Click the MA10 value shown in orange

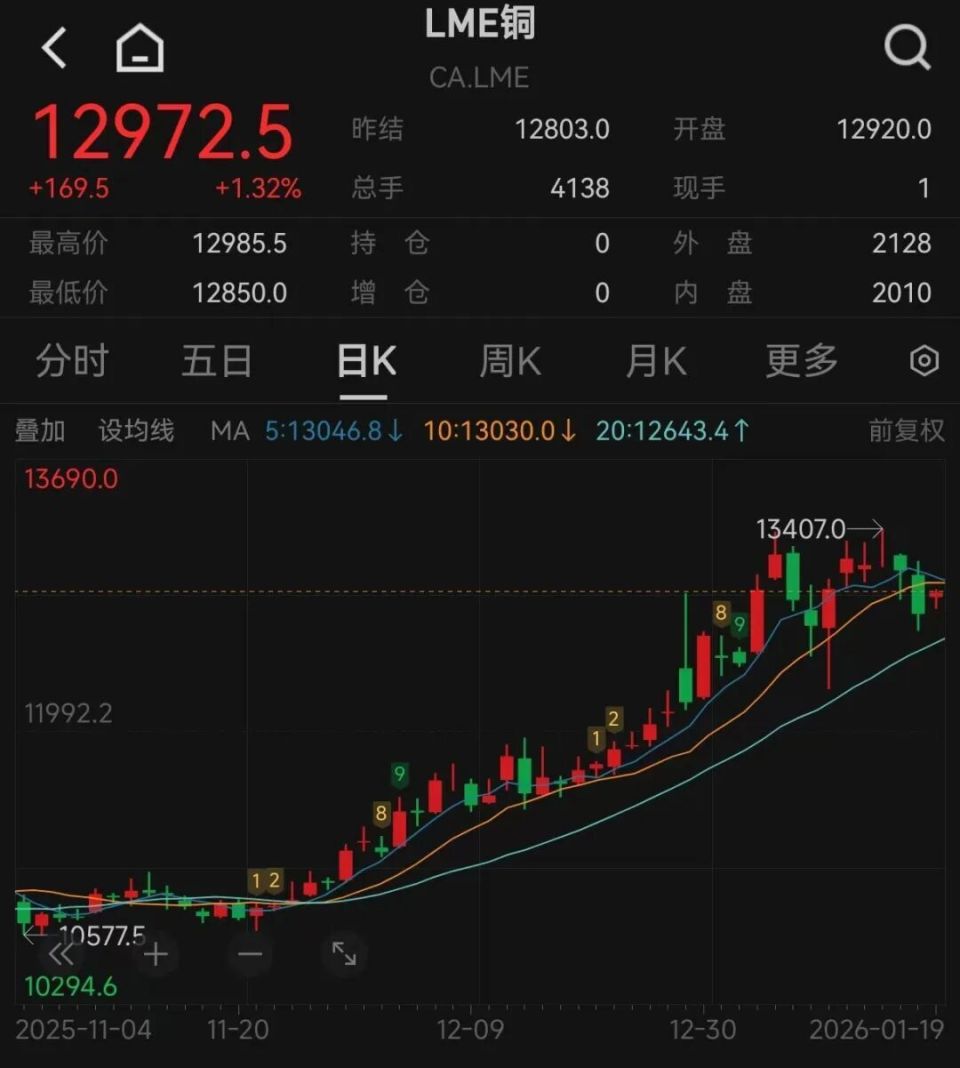(497, 431)
